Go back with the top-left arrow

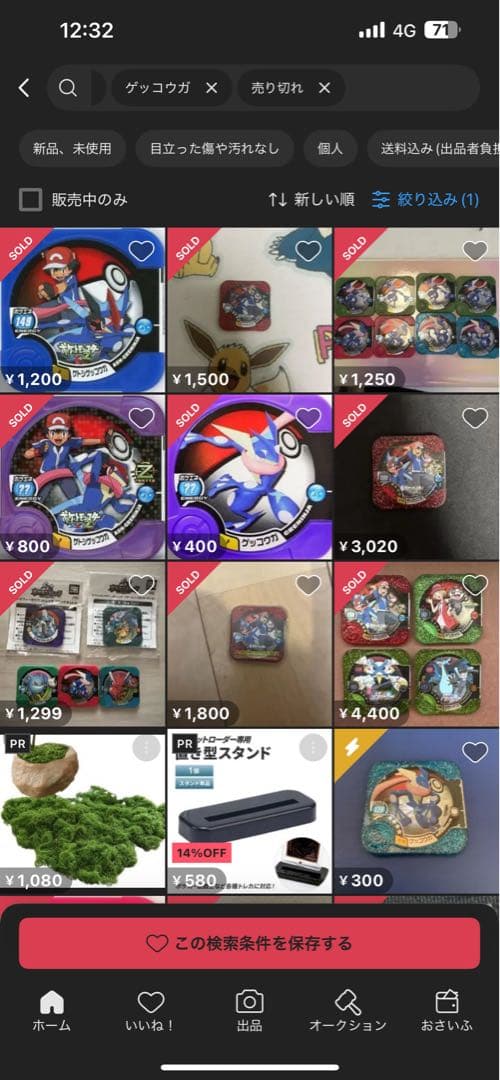coord(24,88)
